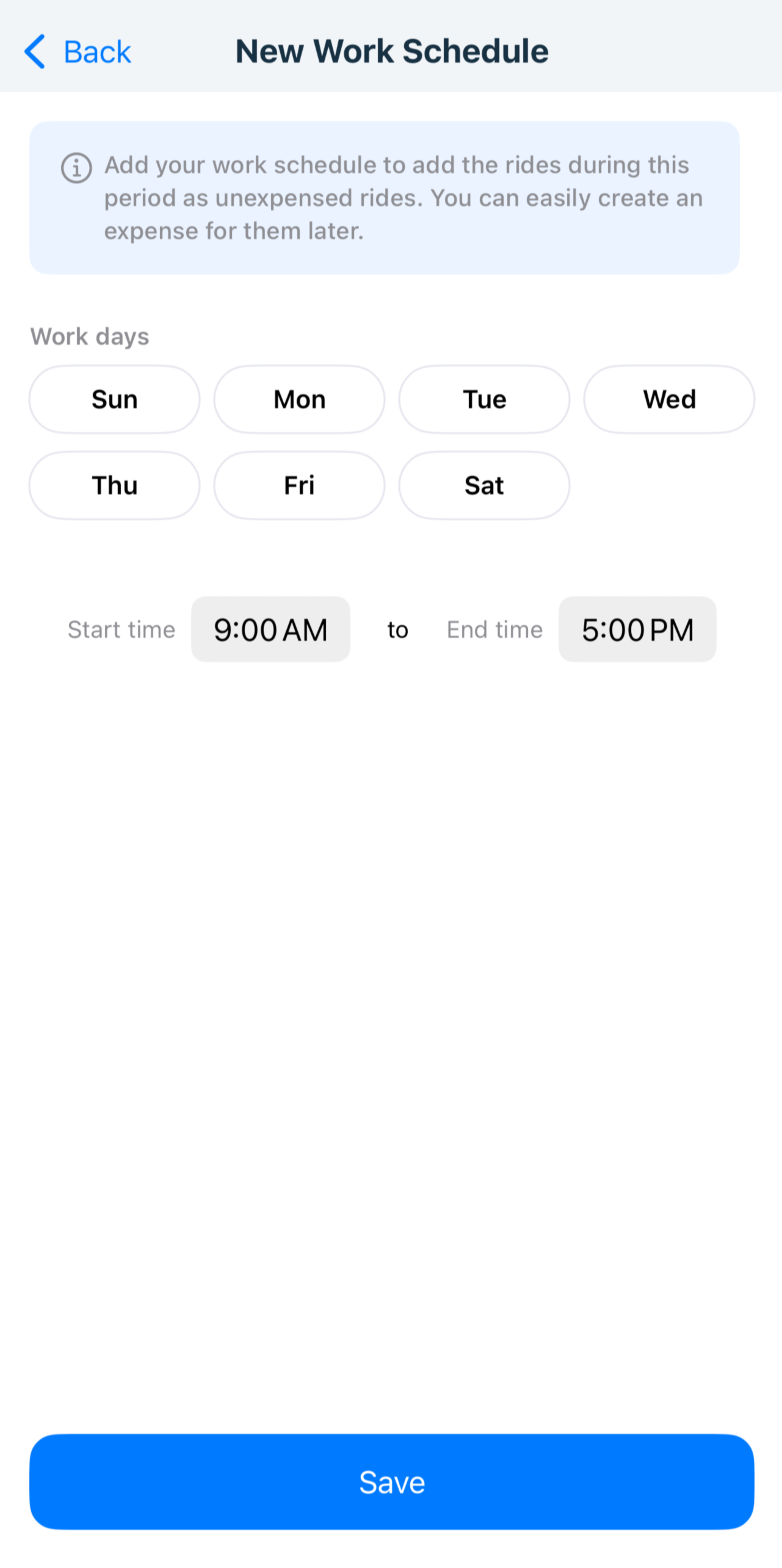Screen dimensions: 782x1568
Task: Click the Start time label
Action: point(121,629)
